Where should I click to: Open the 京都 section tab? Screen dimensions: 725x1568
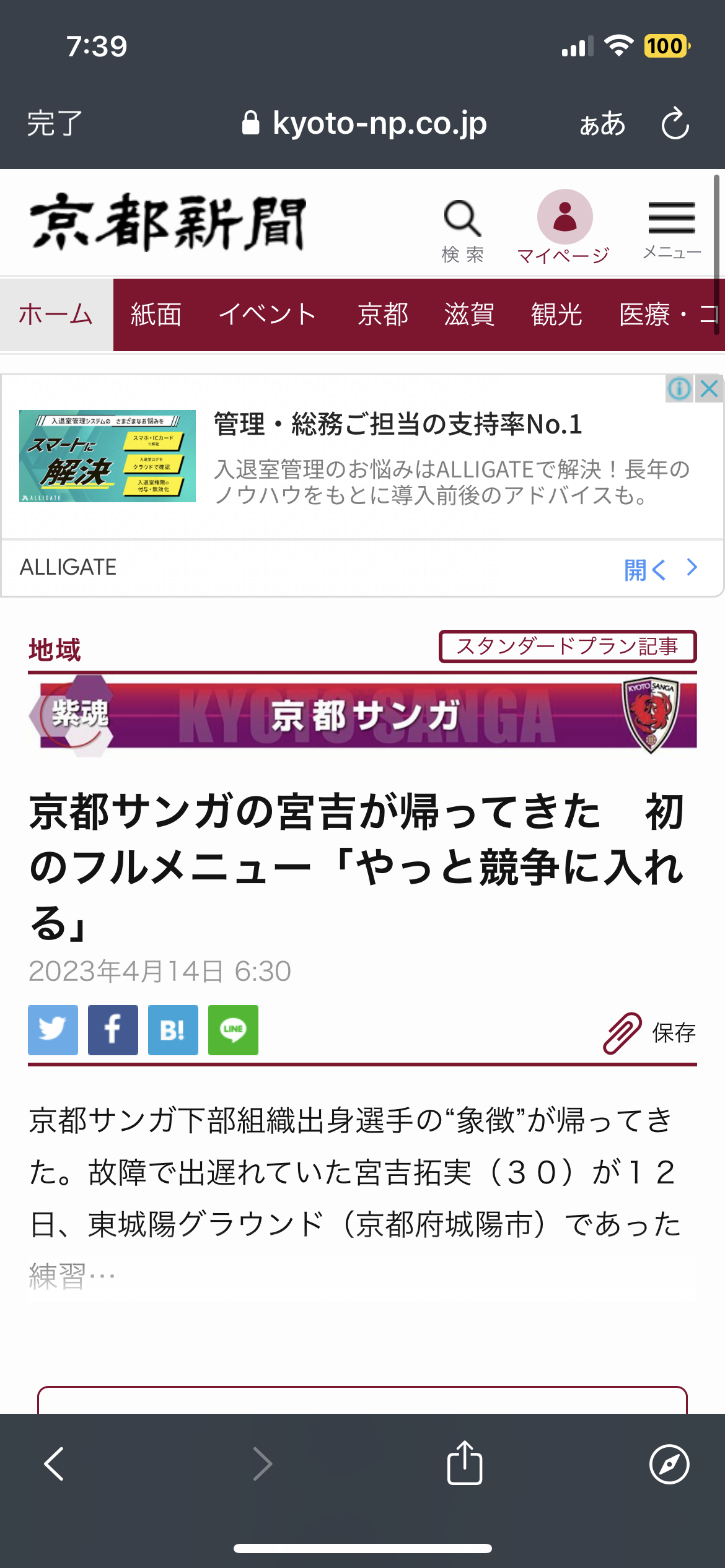(x=383, y=315)
